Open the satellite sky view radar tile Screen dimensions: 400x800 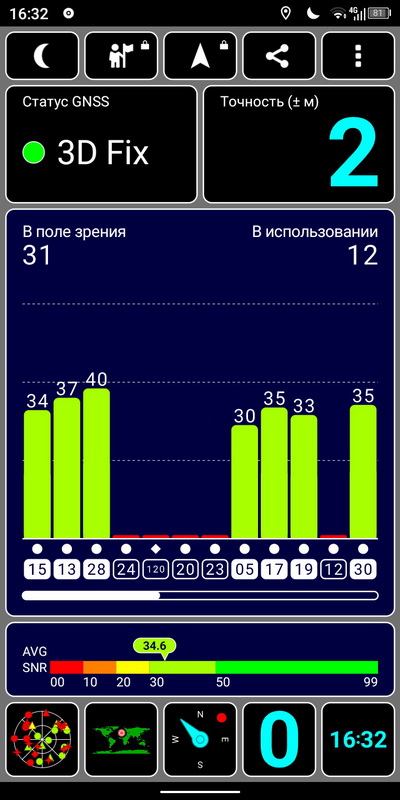pyautogui.click(x=42, y=739)
